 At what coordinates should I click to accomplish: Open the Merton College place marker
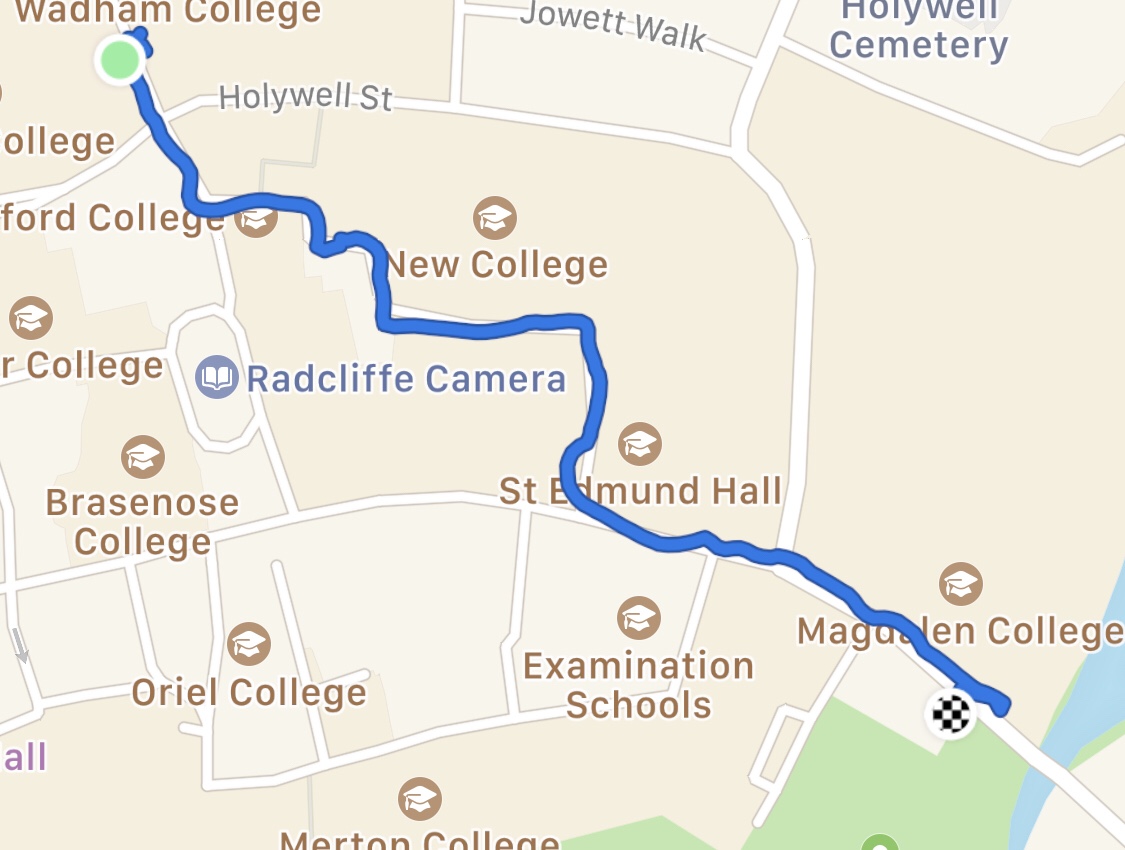click(420, 799)
